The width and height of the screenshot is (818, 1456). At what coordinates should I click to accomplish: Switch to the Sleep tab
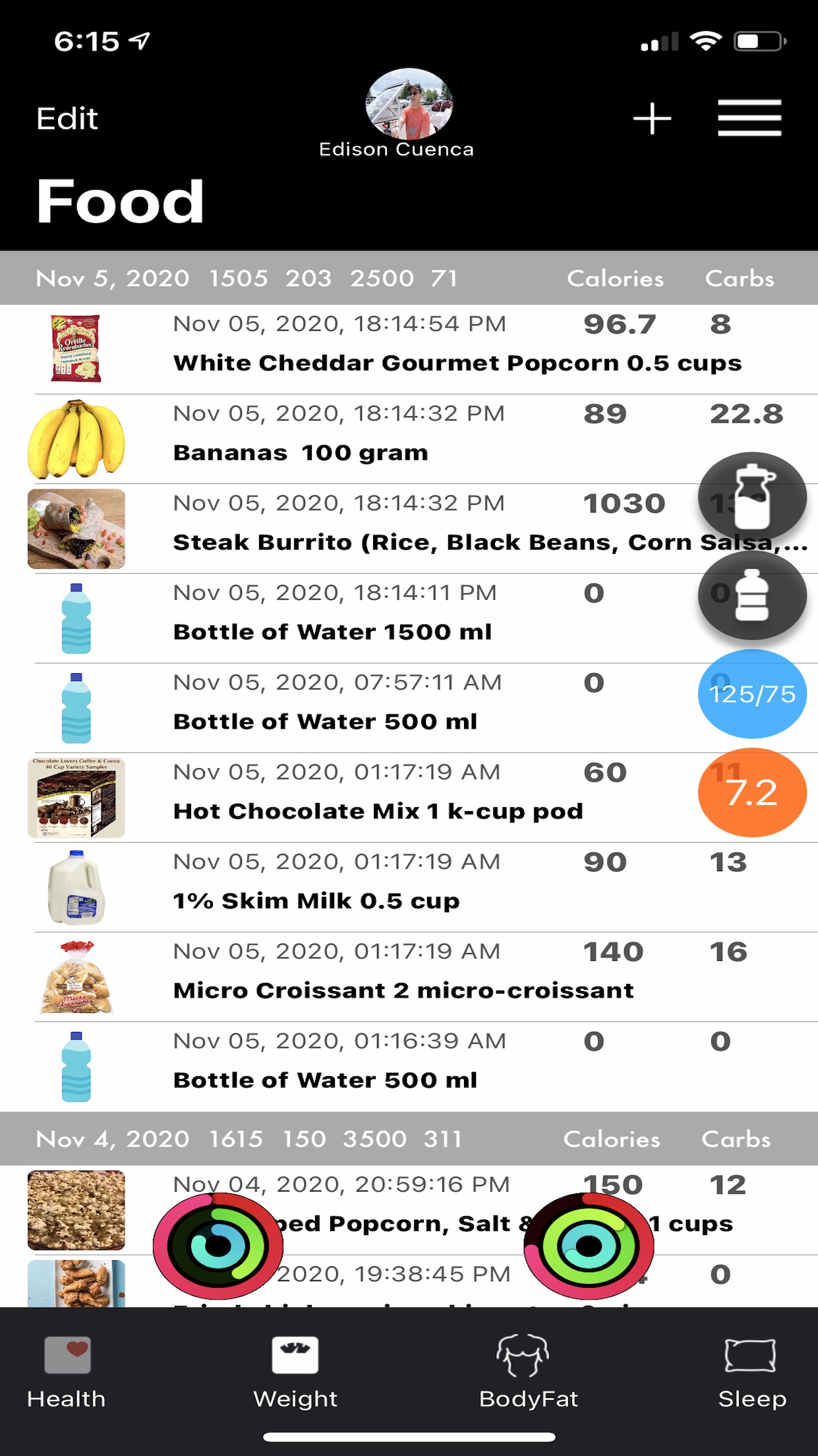pyautogui.click(x=751, y=1372)
